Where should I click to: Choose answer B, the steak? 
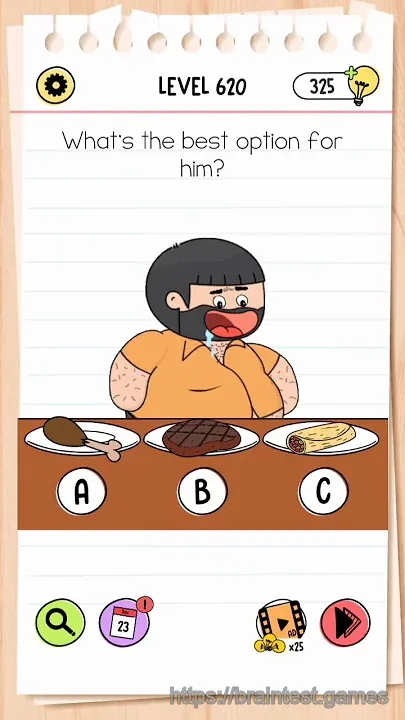[x=202, y=492]
